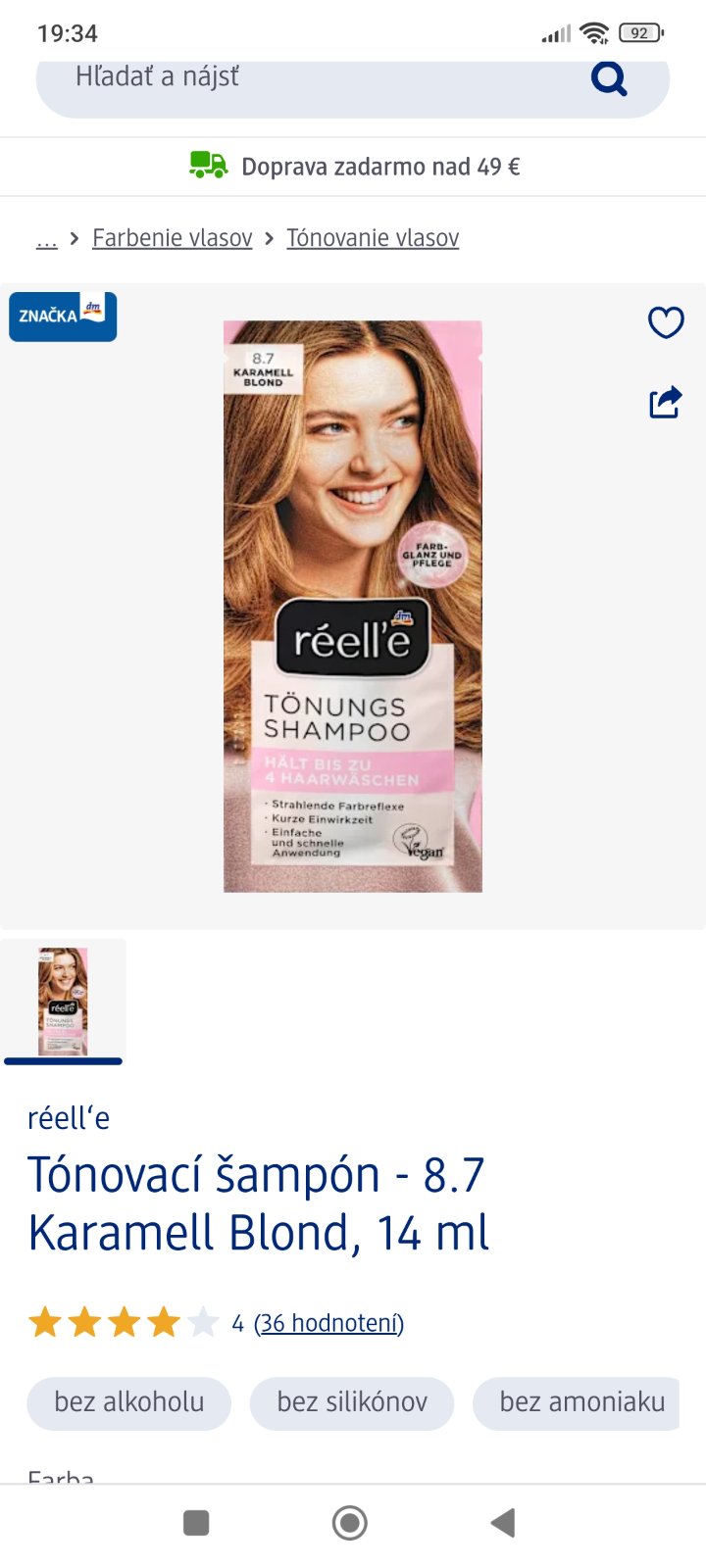Share this tinting shampoo product
This screenshot has width=706, height=1568.
pyautogui.click(x=666, y=402)
